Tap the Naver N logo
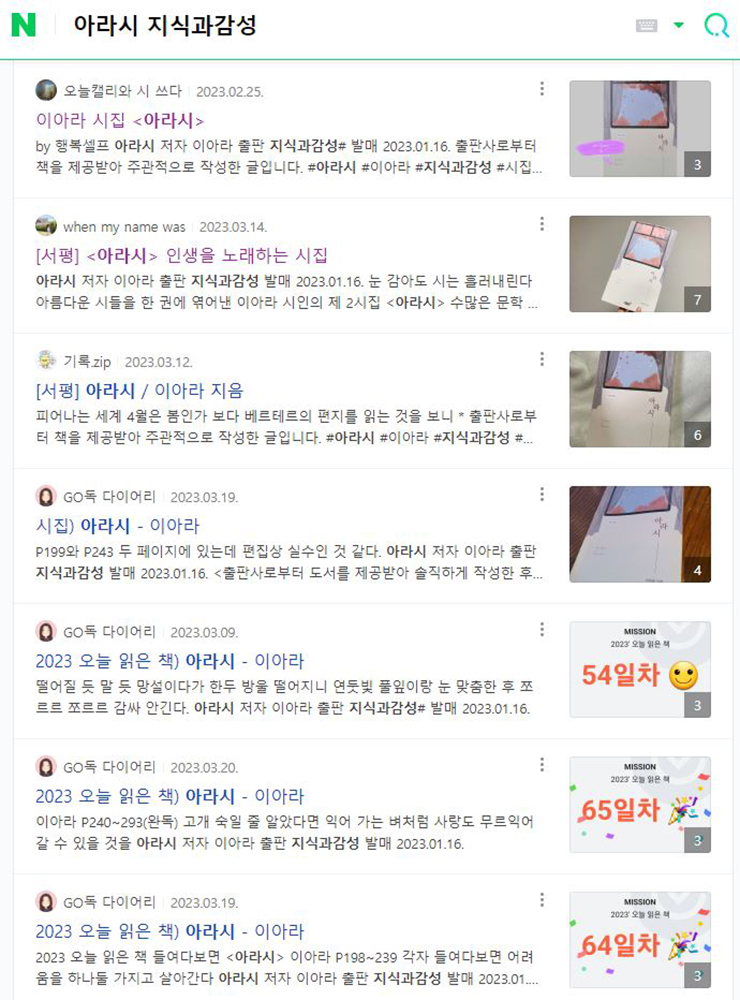Viewport: 740px width, 1000px height. click(x=23, y=26)
